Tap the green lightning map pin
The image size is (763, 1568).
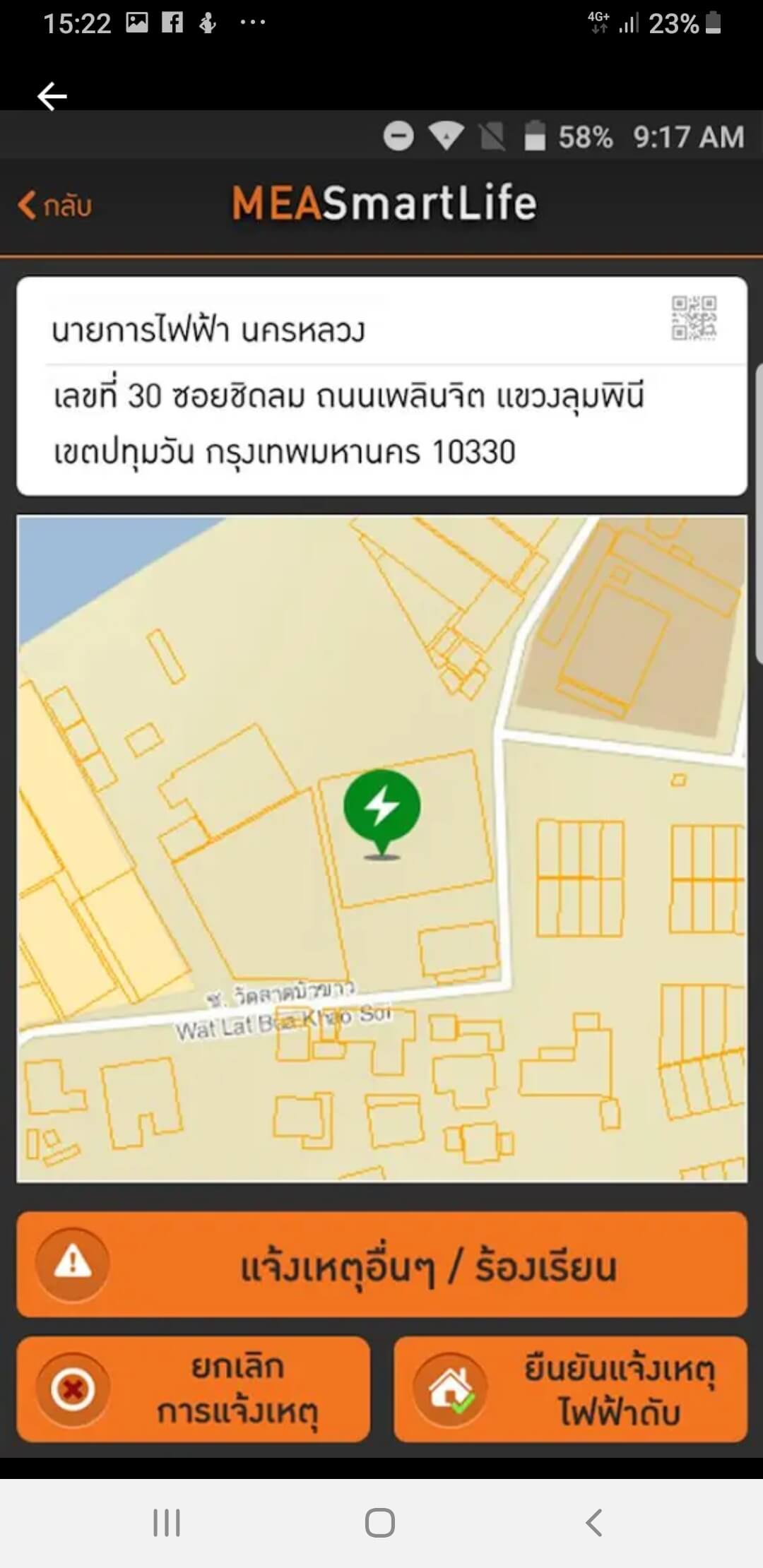(382, 807)
